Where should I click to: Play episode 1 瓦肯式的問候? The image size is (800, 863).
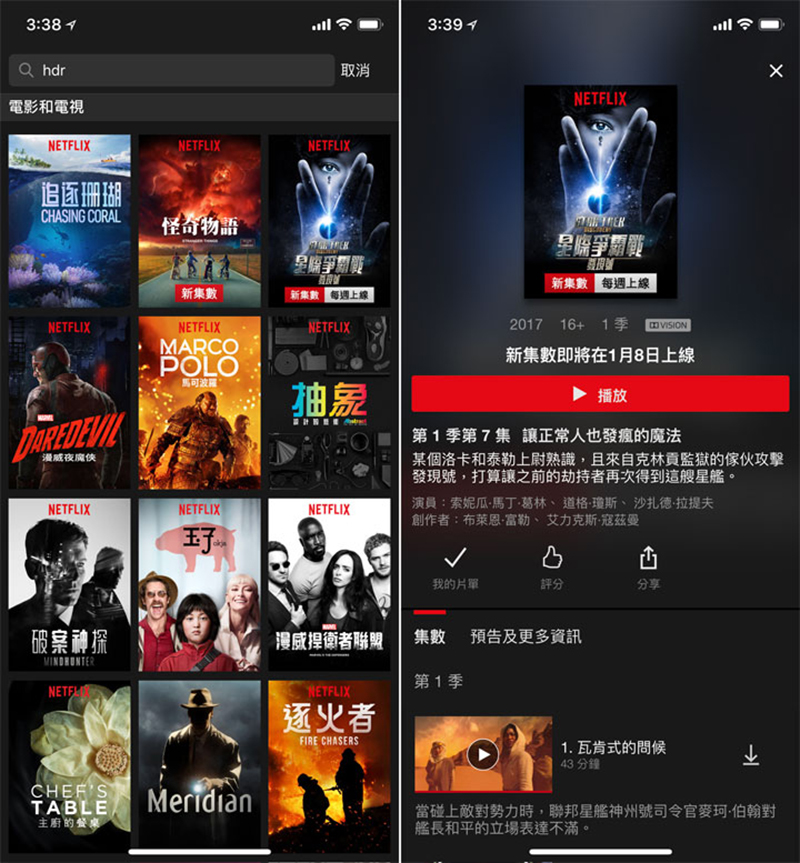(483, 754)
